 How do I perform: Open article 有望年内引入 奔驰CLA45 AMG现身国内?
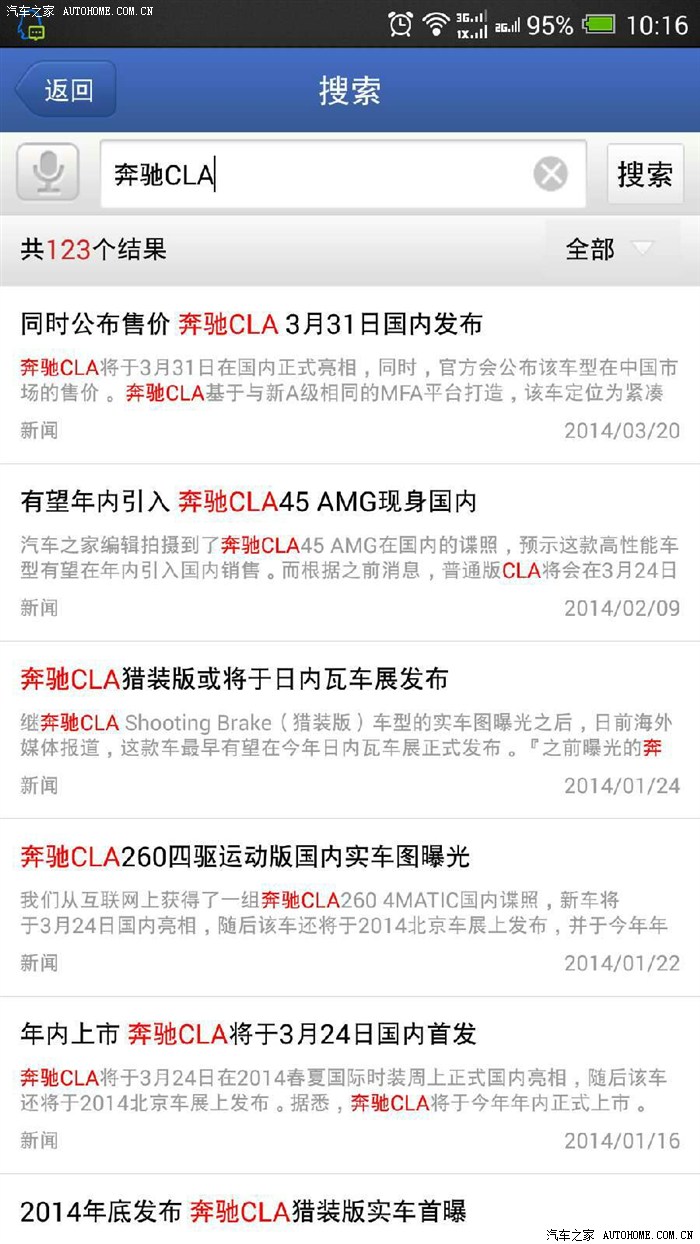pos(350,552)
